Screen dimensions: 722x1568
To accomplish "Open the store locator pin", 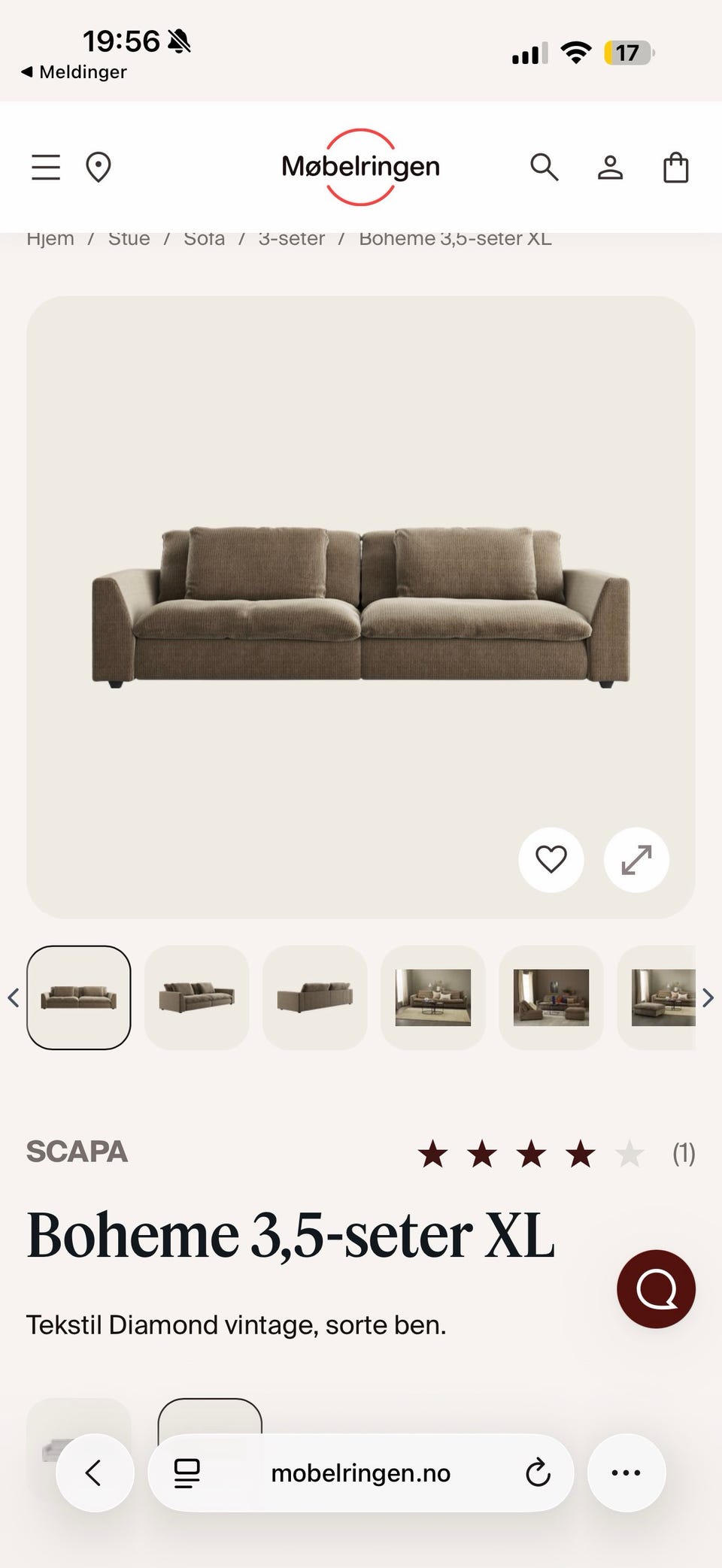I will point(99,167).
